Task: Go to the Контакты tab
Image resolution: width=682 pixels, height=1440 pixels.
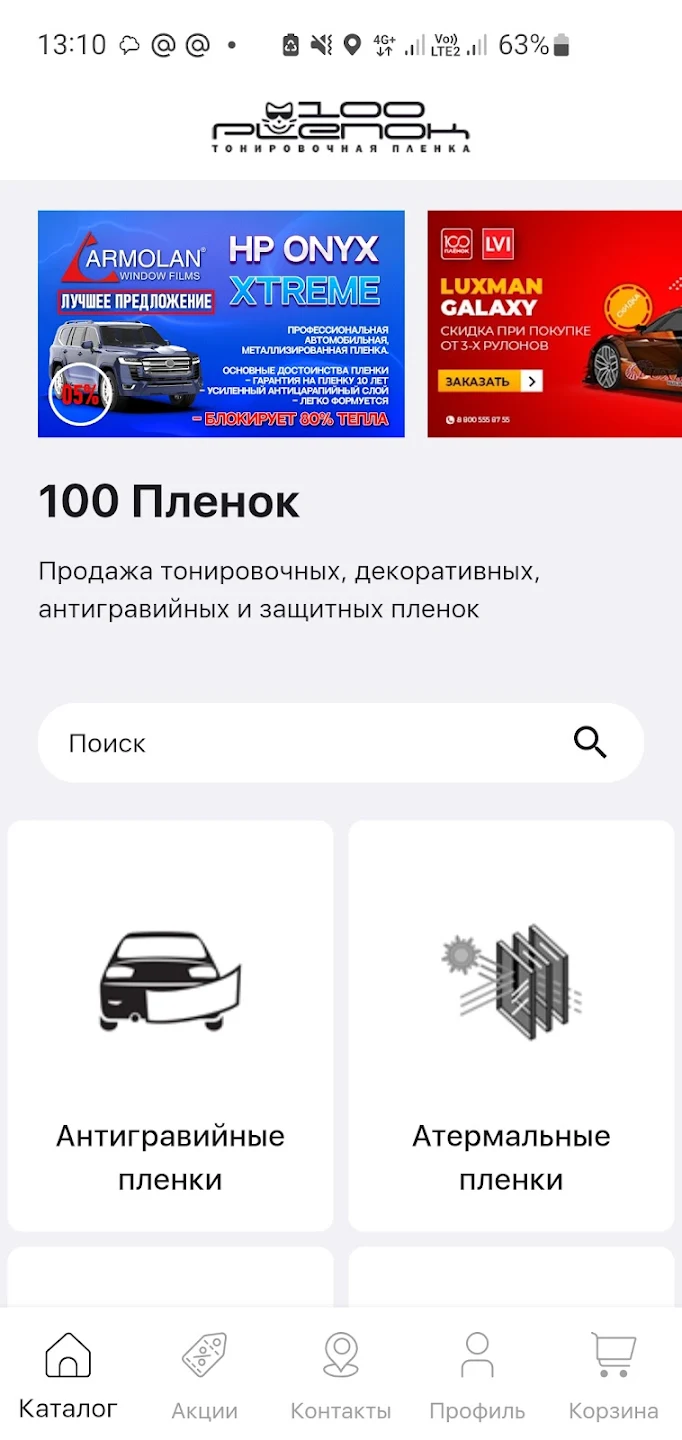Action: [x=341, y=1376]
